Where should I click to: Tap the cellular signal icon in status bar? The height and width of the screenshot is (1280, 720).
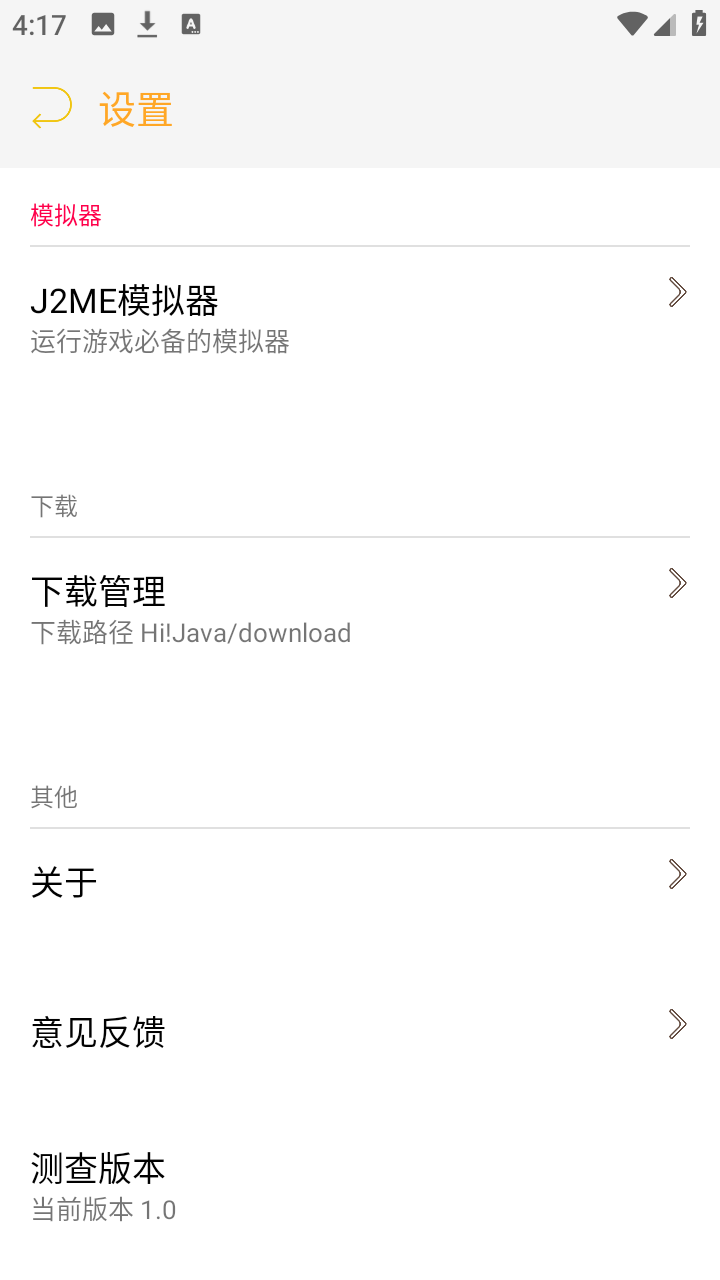point(664,22)
